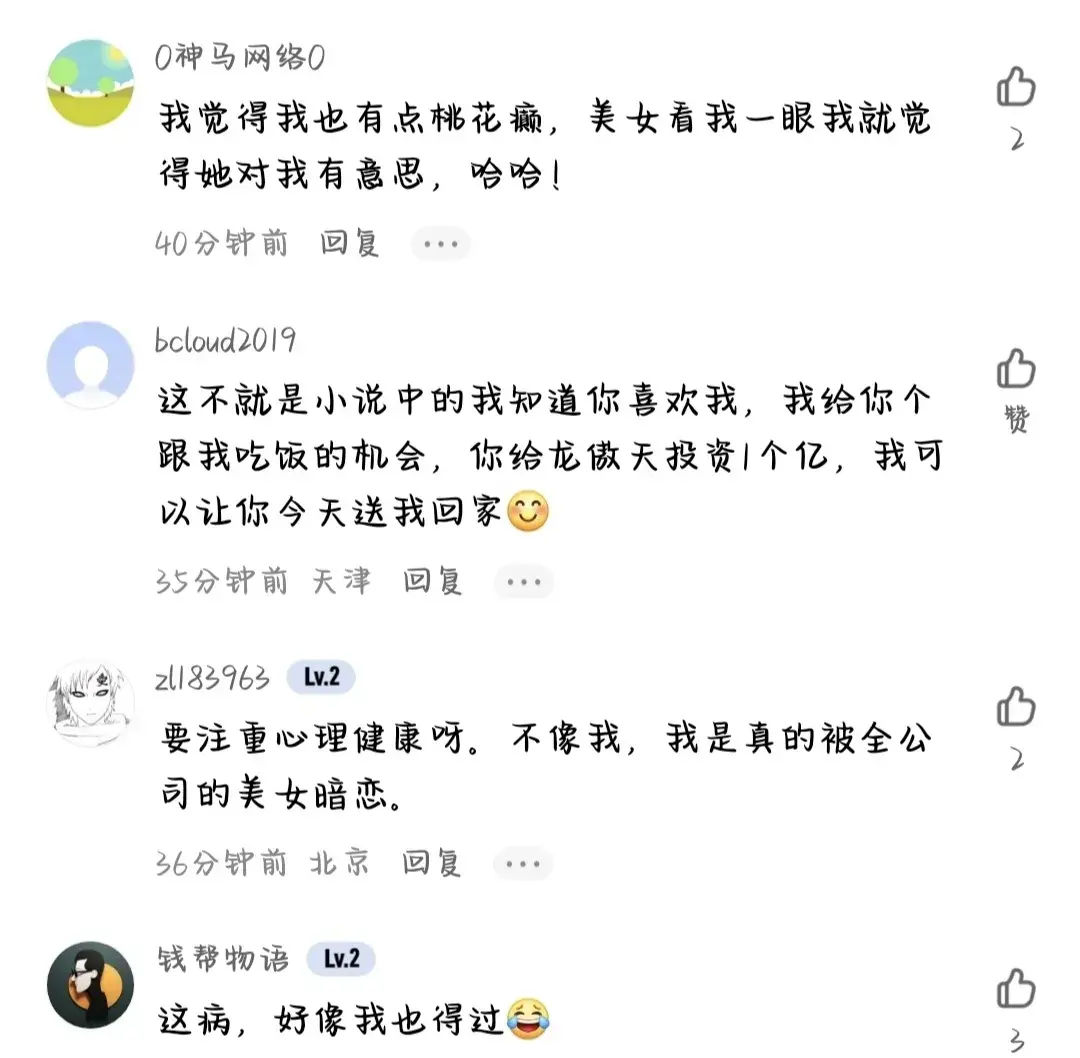Open more options on bcloud2019's comment
The height and width of the screenshot is (1058, 1080).
pos(524,581)
